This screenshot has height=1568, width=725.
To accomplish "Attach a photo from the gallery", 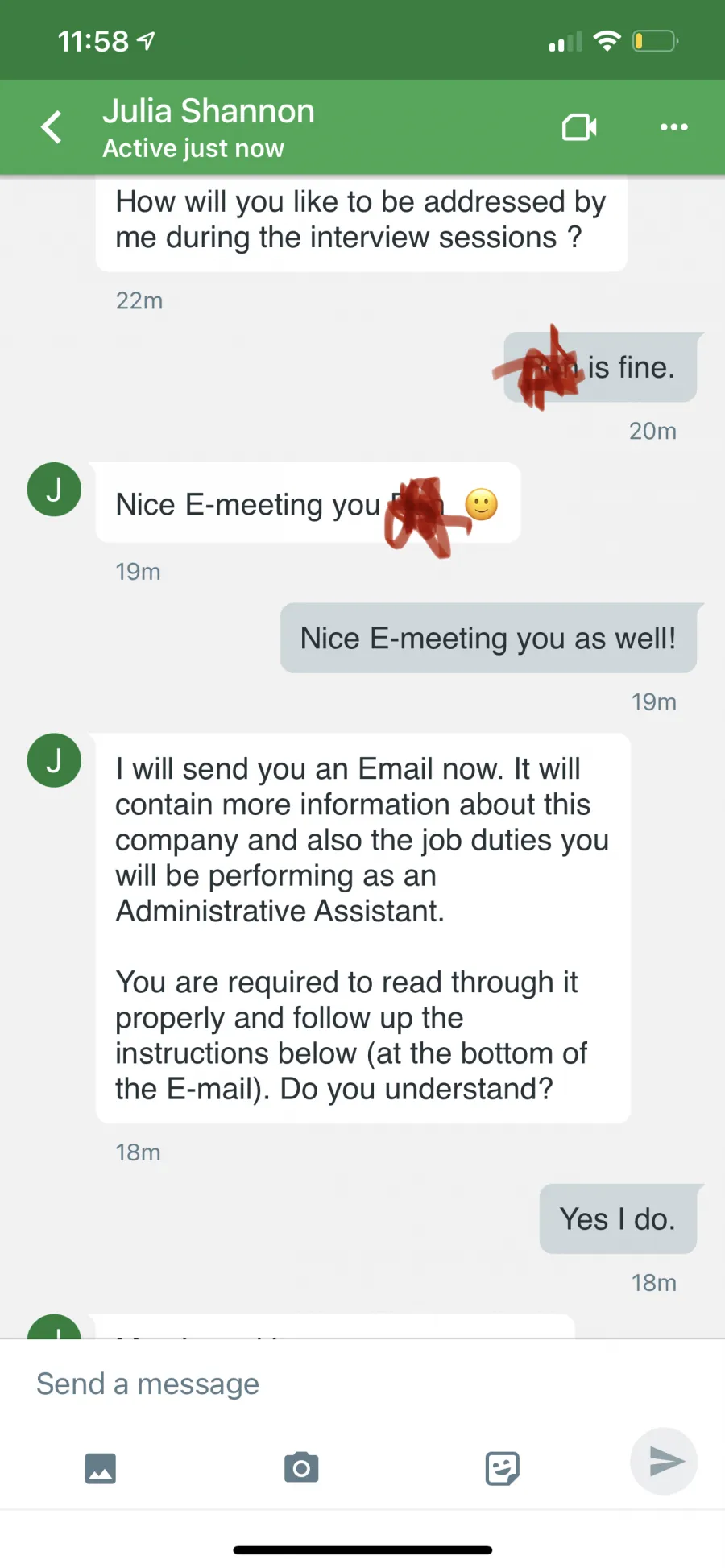I will click(101, 1468).
